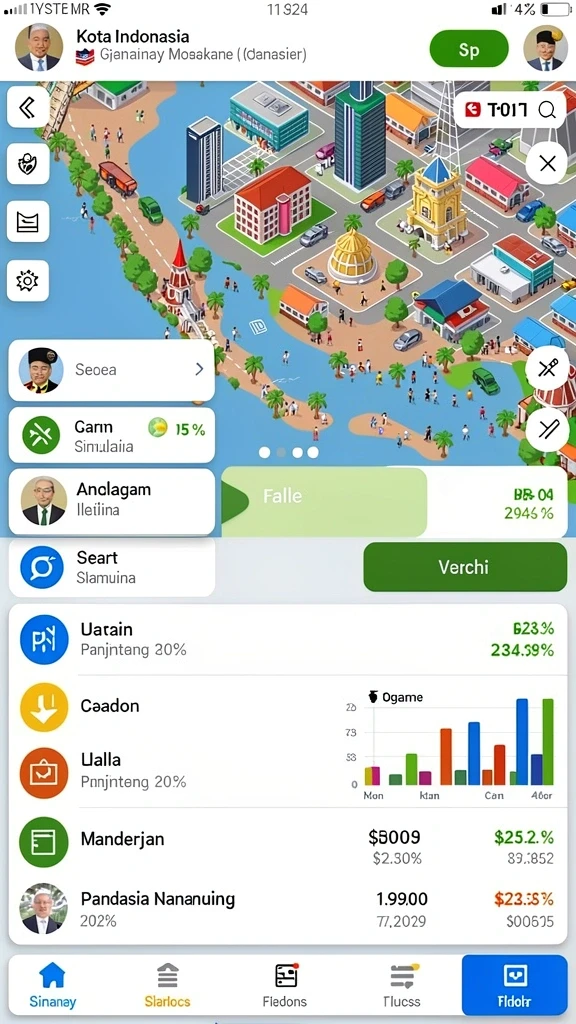
Task: Tap the green Verchi button
Action: click(x=464, y=566)
